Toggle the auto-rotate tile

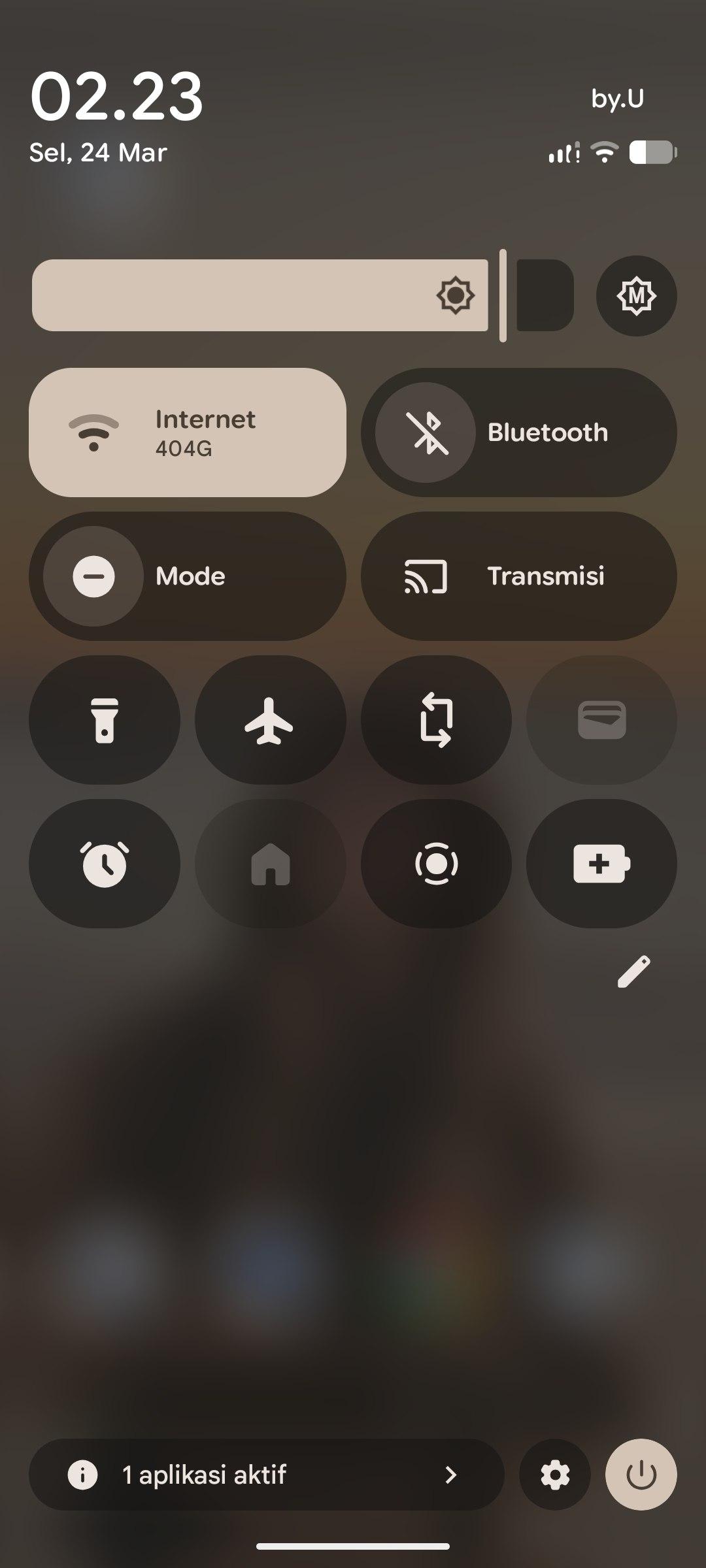click(436, 720)
